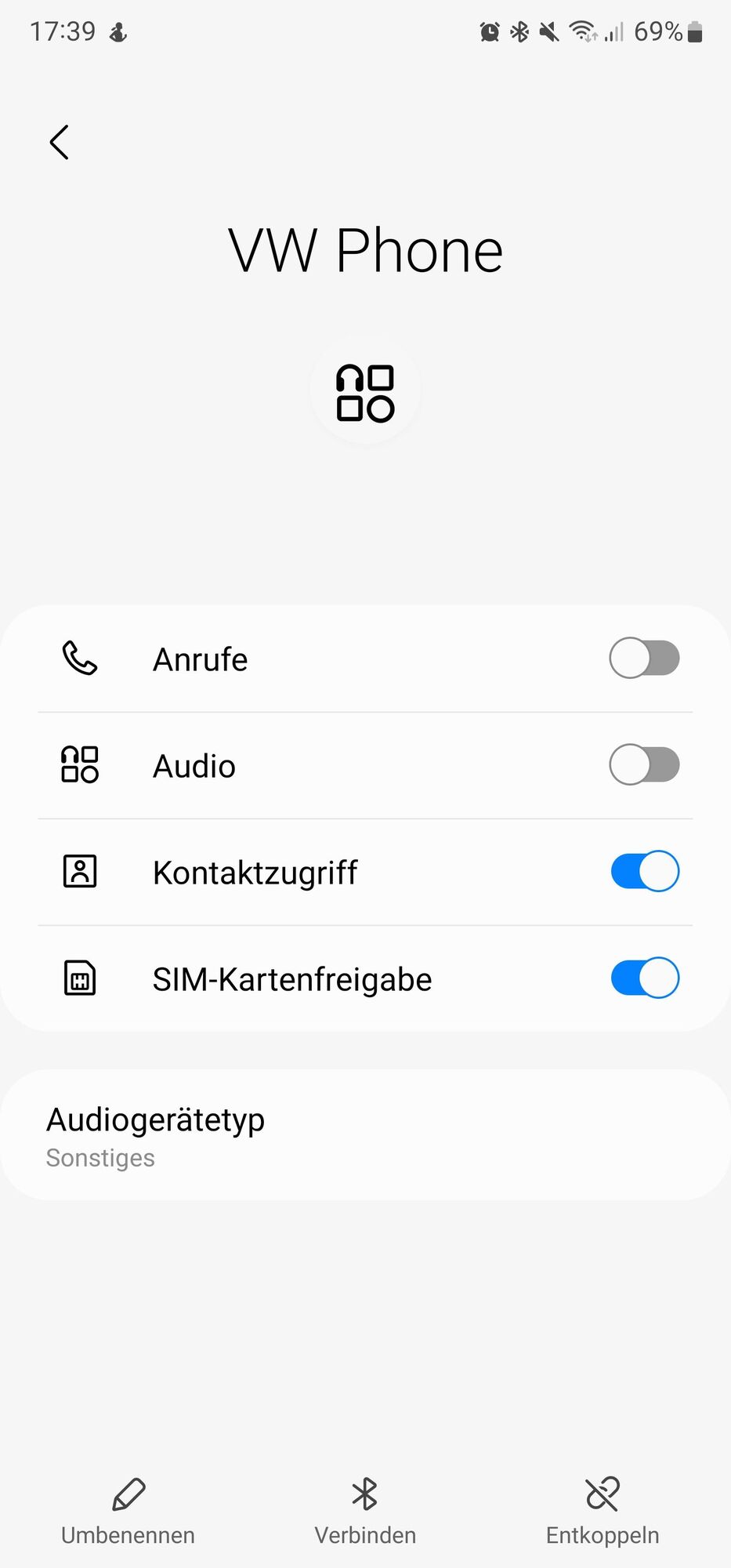This screenshot has width=731, height=1568.
Task: Disable Kontaktzugriff toggle
Action: tap(644, 872)
